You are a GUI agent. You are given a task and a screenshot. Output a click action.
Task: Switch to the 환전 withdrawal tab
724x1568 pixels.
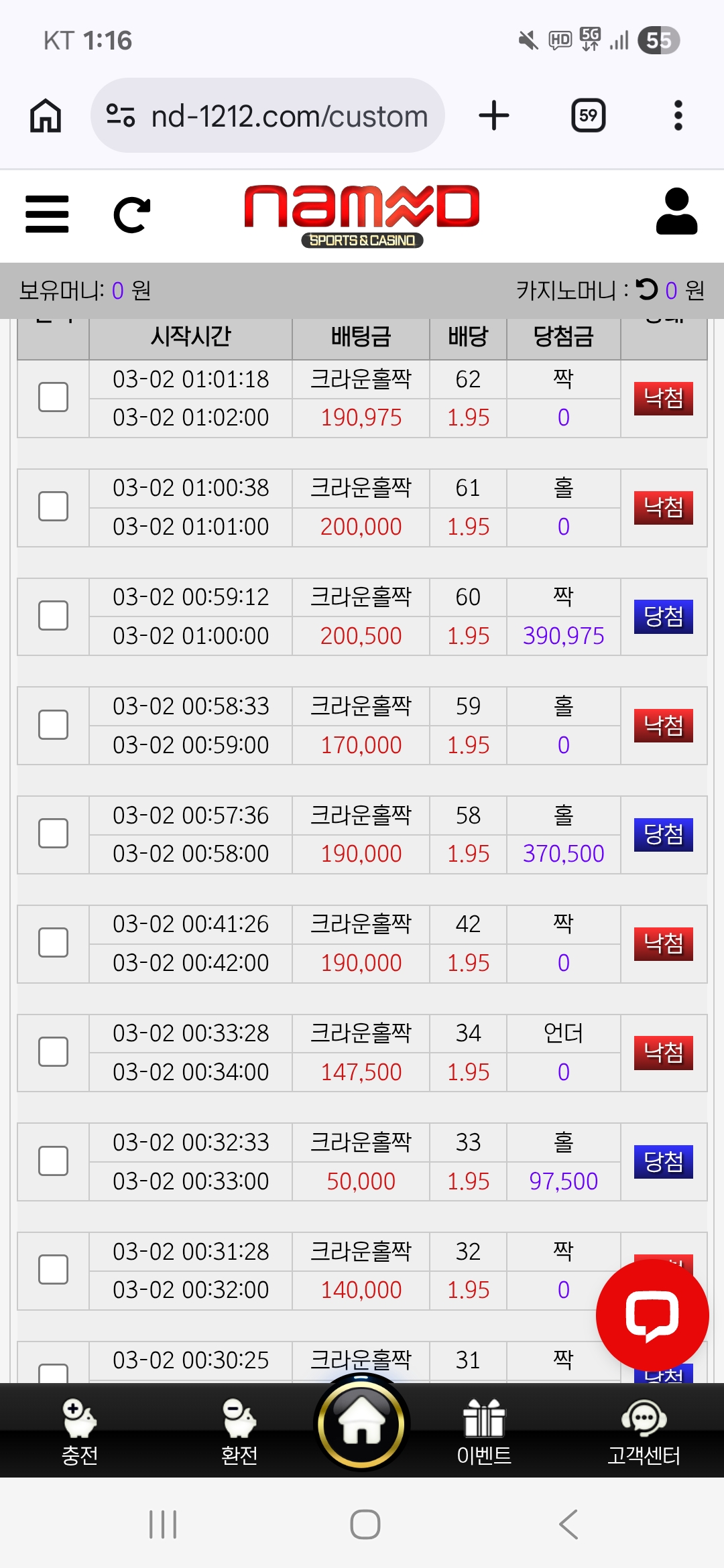(x=239, y=1431)
